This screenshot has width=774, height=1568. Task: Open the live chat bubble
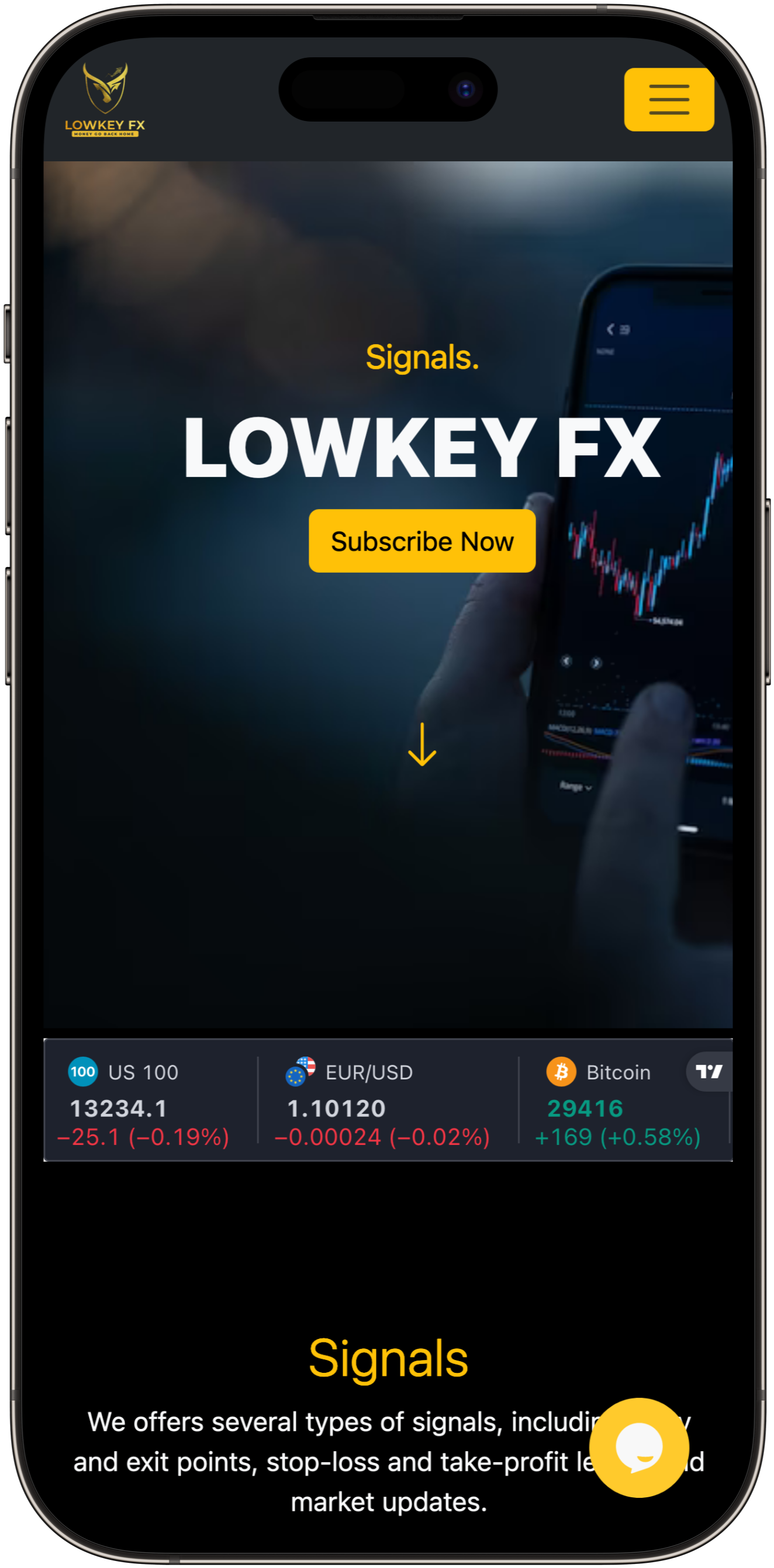(639, 1448)
